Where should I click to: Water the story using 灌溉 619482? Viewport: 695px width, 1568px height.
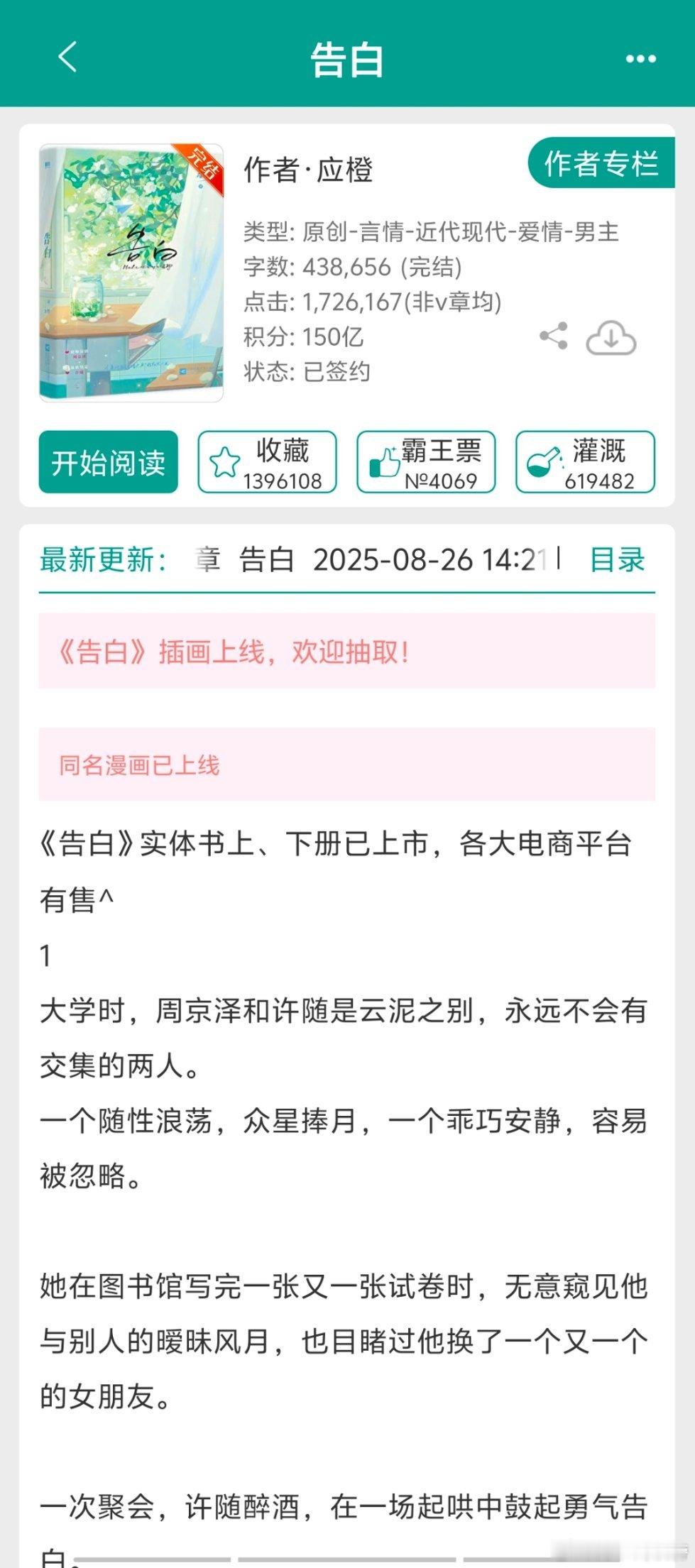(586, 461)
